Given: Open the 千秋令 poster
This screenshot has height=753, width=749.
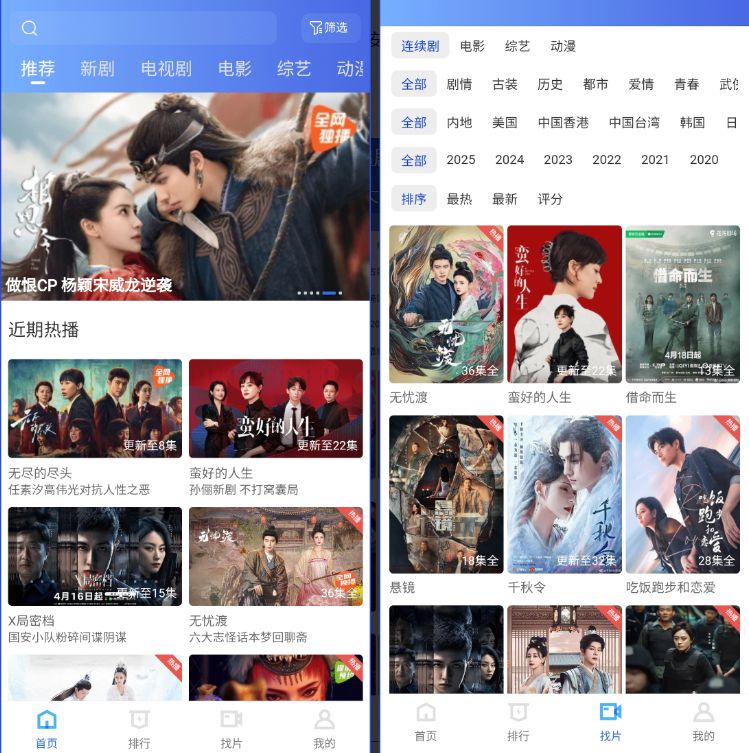Looking at the screenshot, I should [x=564, y=494].
